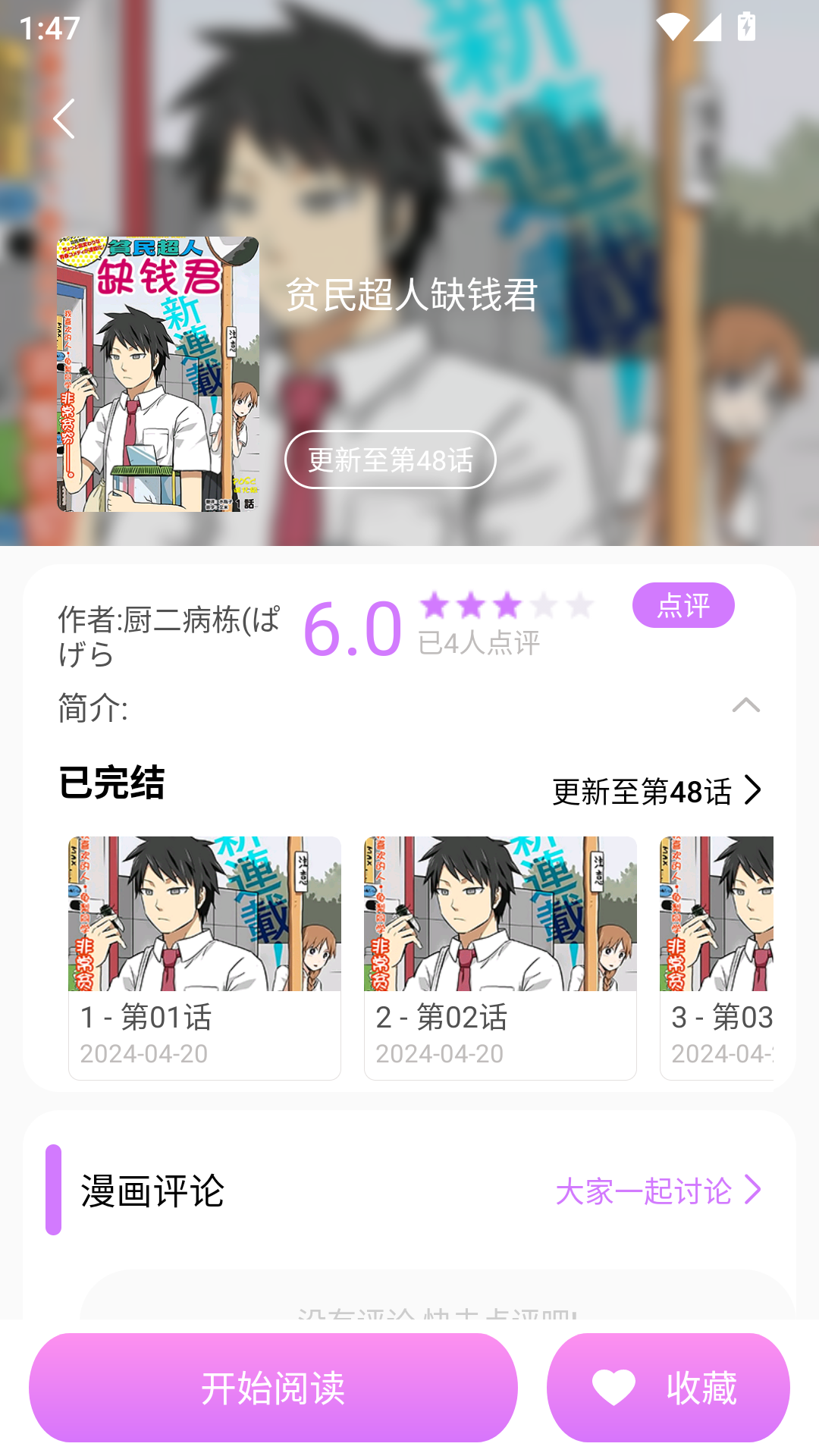Tap the battery icon in the status bar
This screenshot has height=1456, width=819.
point(746,27)
